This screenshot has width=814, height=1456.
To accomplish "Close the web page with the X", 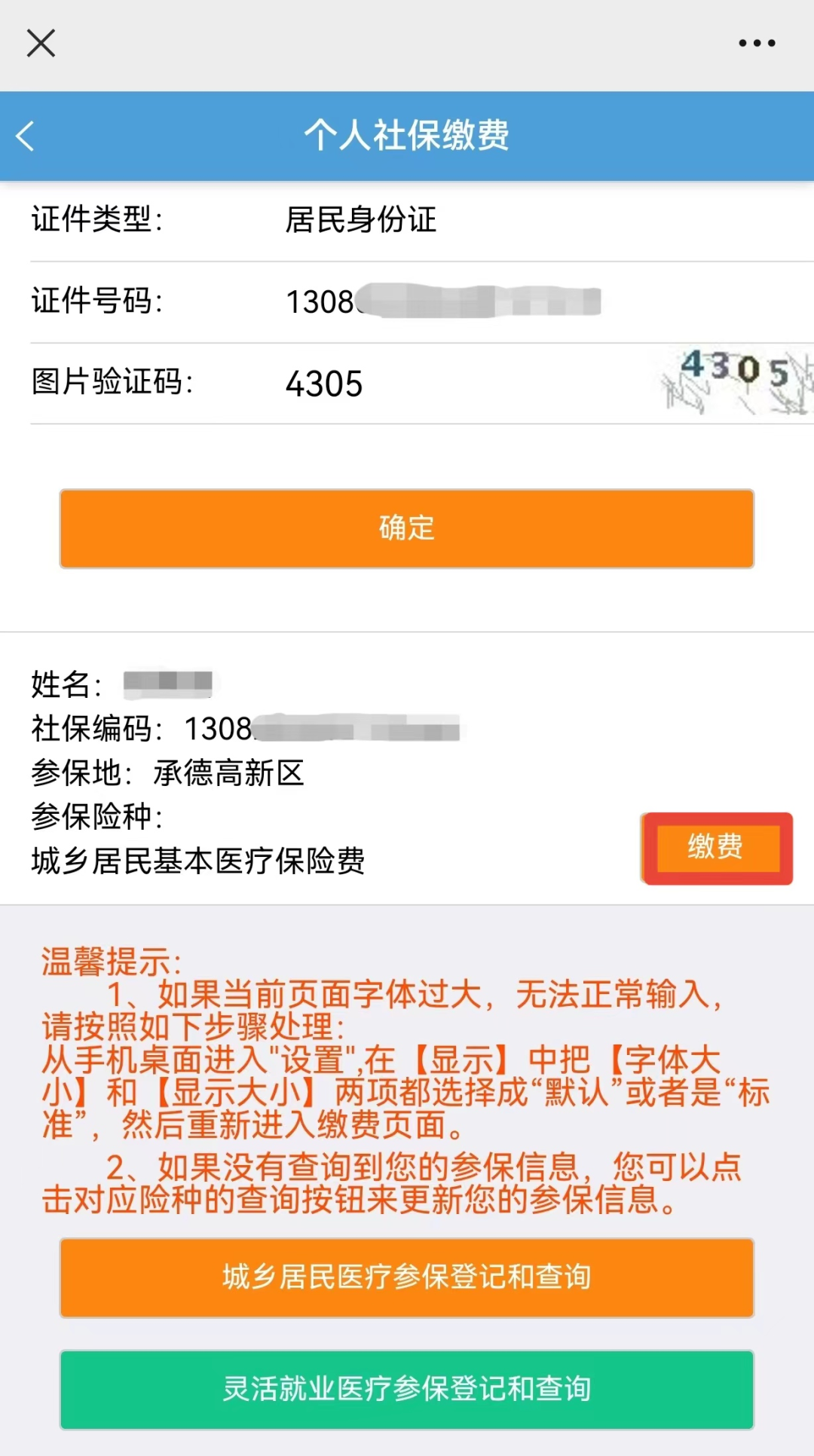I will click(41, 43).
